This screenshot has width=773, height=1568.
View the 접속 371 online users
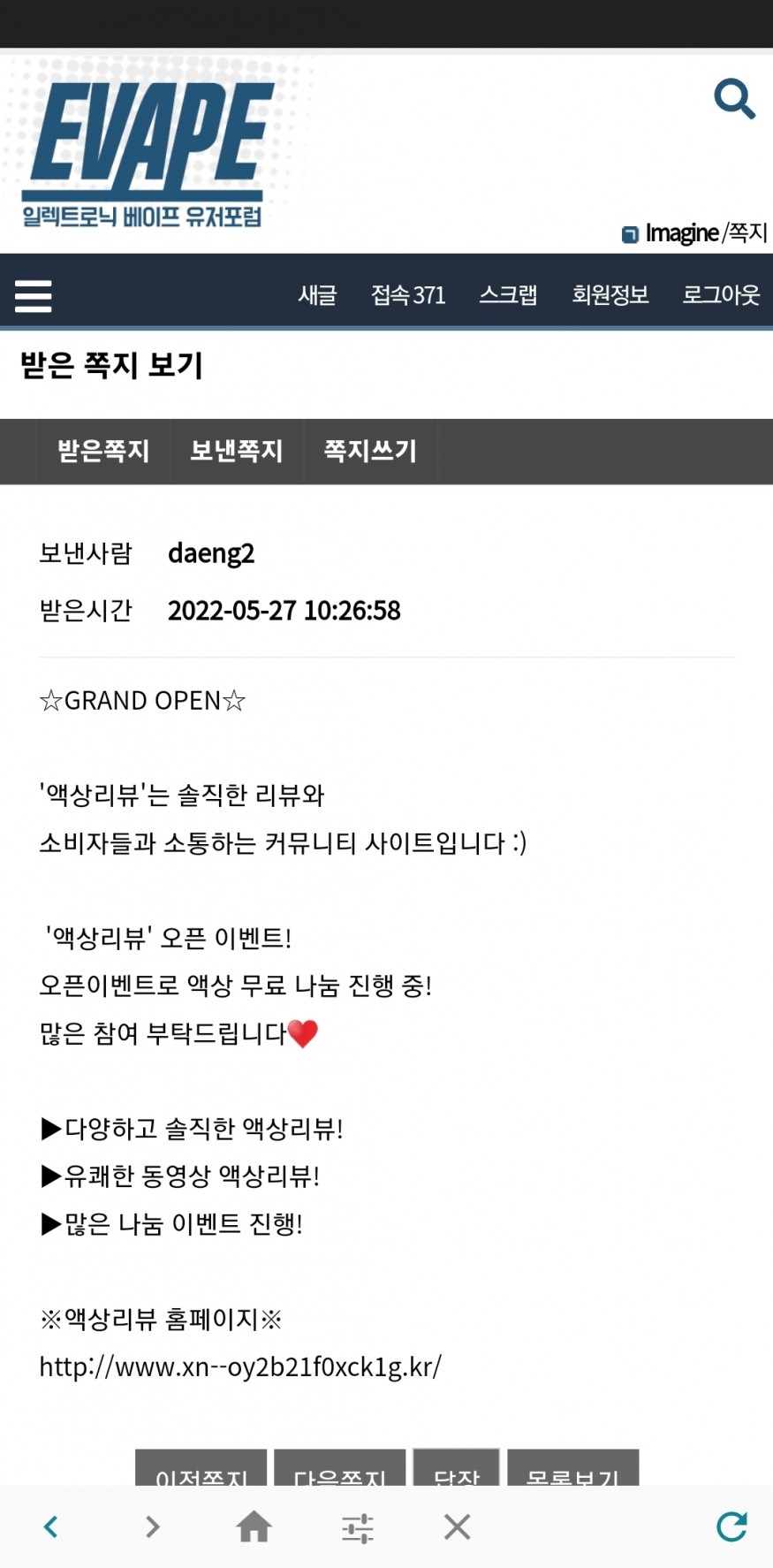pos(408,294)
